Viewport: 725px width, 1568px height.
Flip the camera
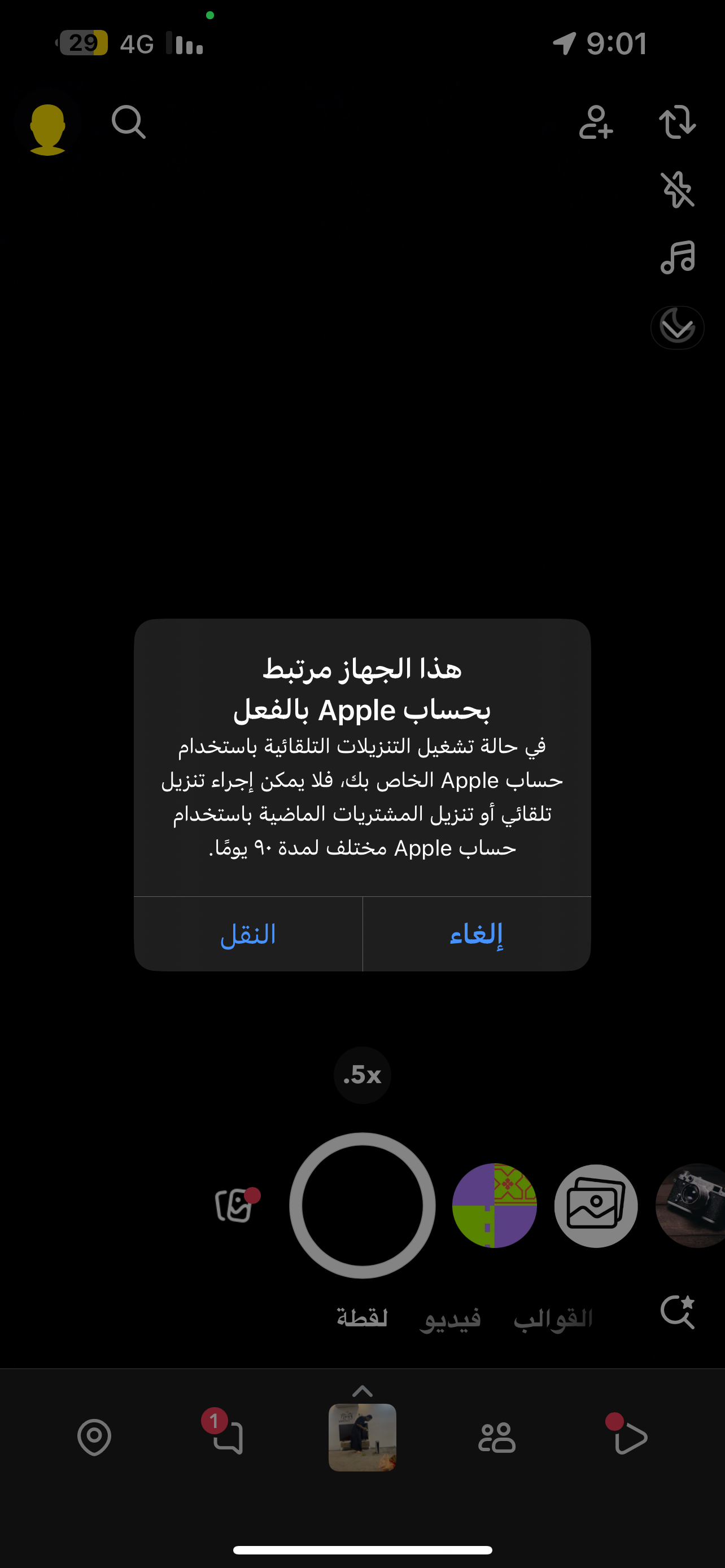tap(677, 122)
